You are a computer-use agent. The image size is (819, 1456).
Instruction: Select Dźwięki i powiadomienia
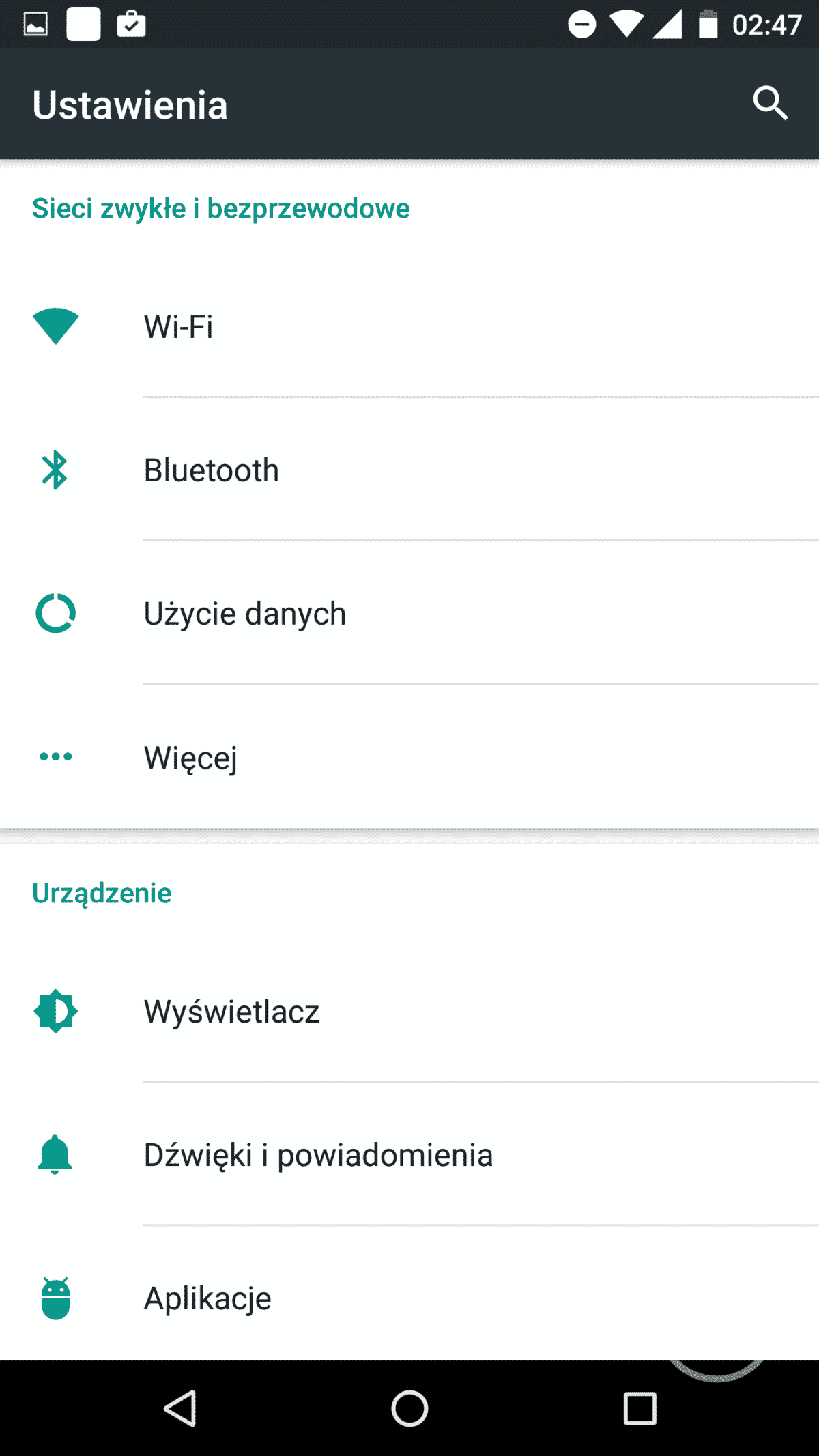tap(409, 1155)
